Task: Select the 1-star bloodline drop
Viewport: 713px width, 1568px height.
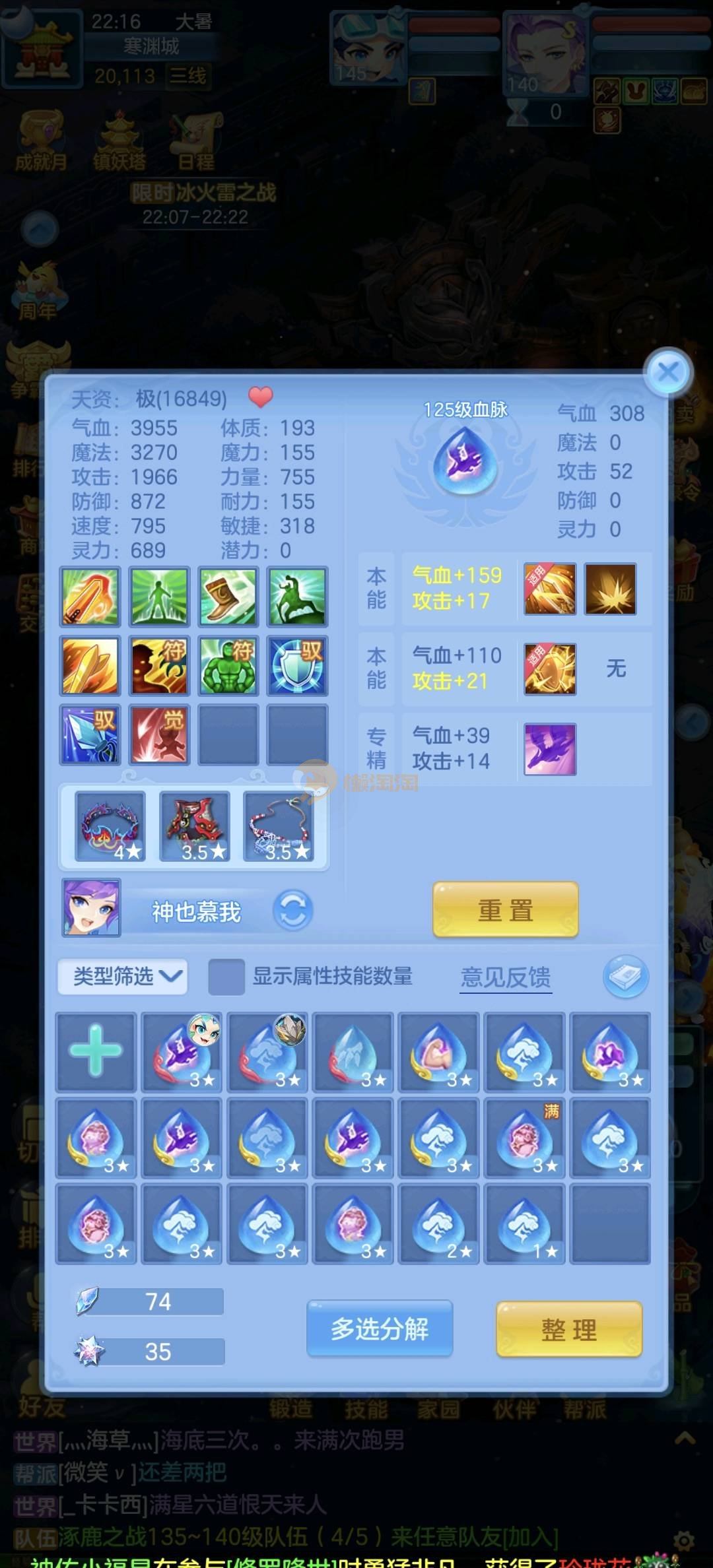Action: point(526,1224)
